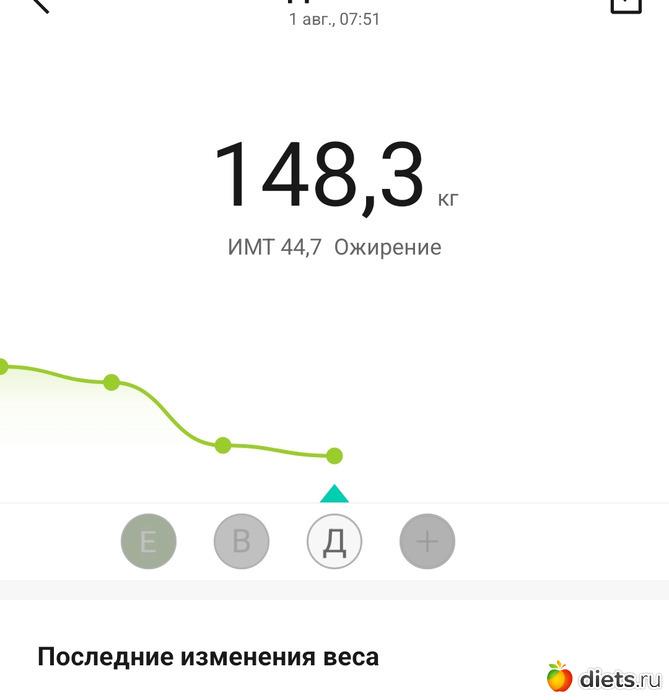Add a new profile with plus button

427,542
